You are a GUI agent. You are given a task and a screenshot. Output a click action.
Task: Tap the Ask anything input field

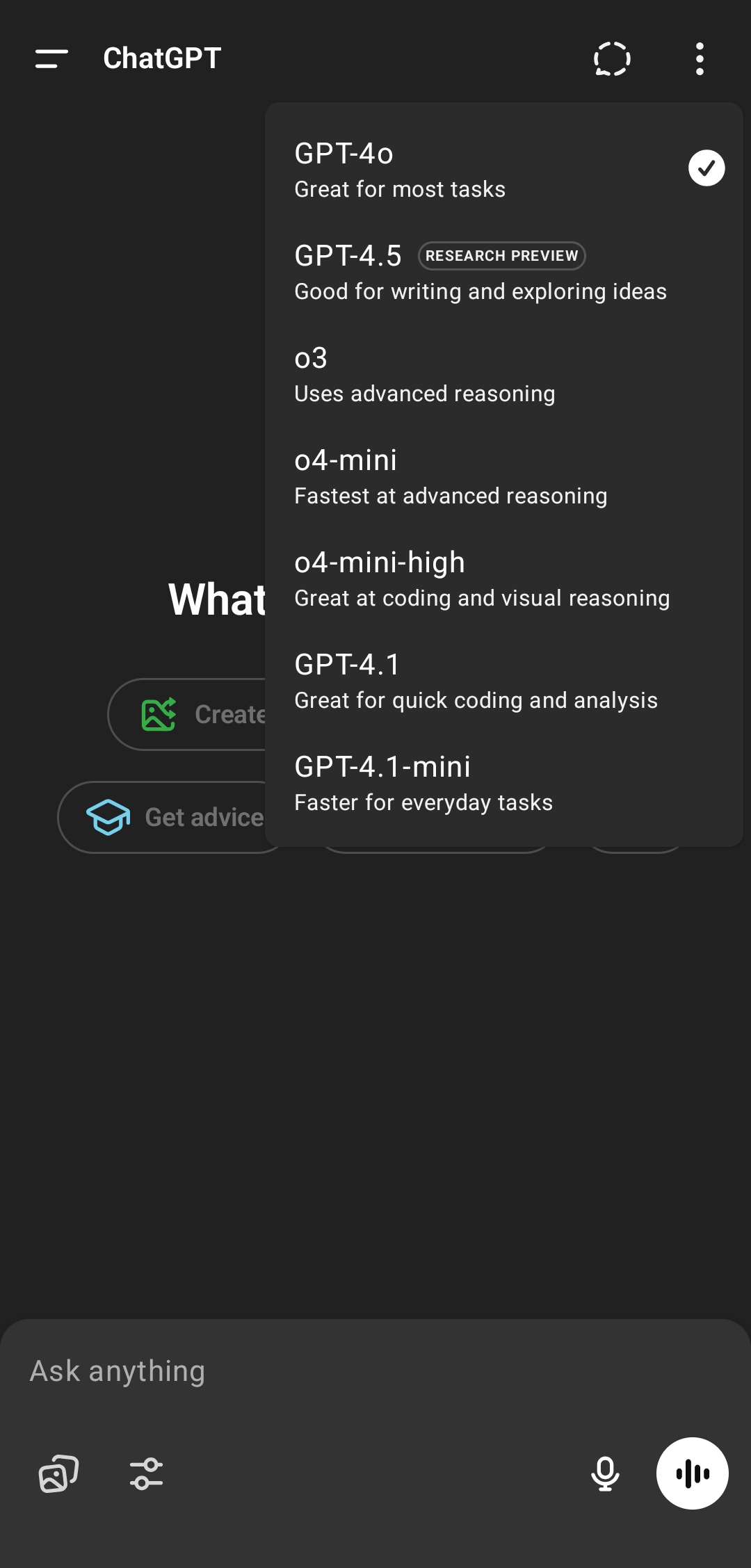tap(375, 1371)
